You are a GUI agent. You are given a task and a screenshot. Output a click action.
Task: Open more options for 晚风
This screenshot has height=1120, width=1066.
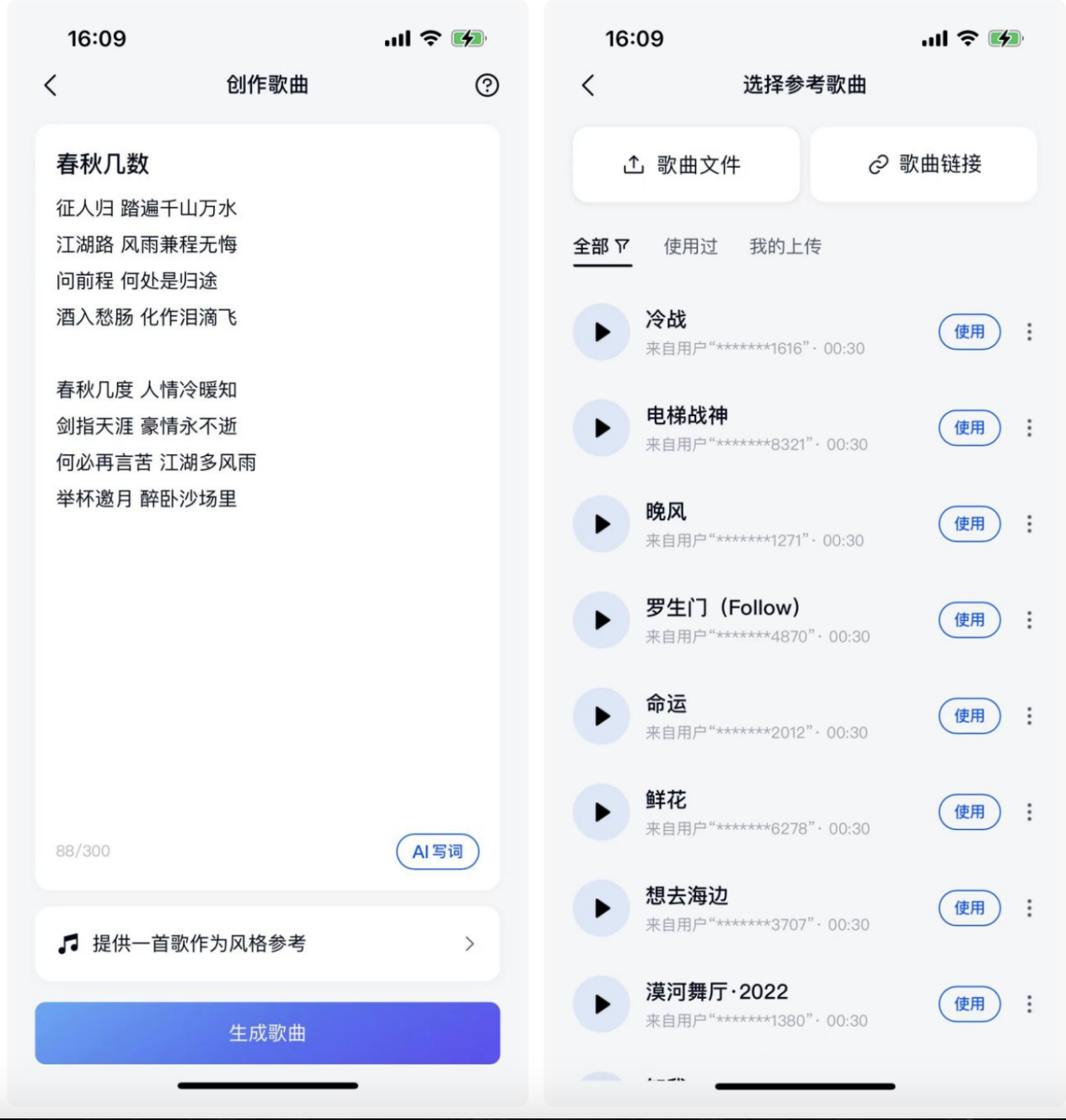coord(1029,524)
